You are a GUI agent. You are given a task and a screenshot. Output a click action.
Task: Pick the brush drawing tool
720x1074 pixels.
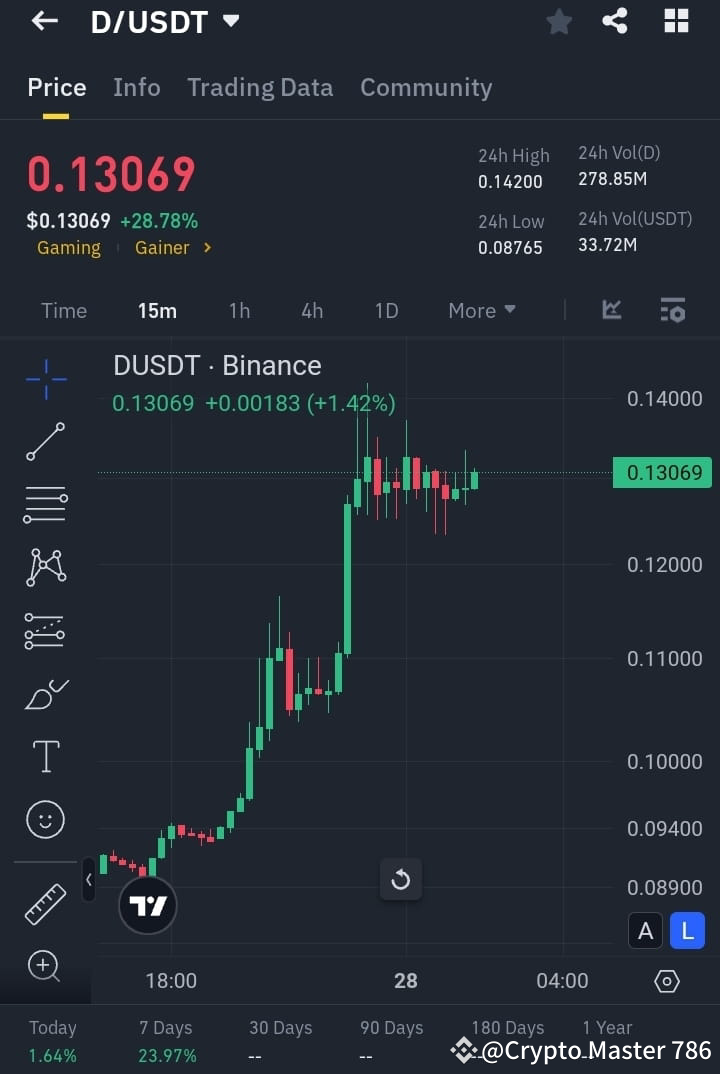[x=44, y=694]
